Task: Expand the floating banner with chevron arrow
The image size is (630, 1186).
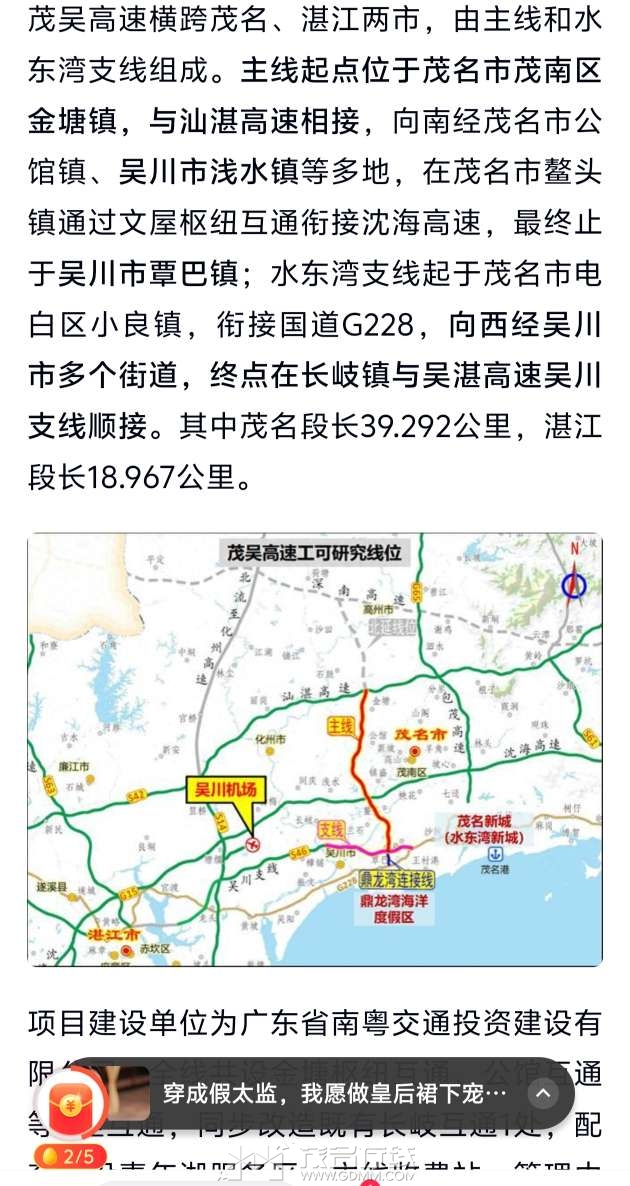Action: coord(542,1093)
